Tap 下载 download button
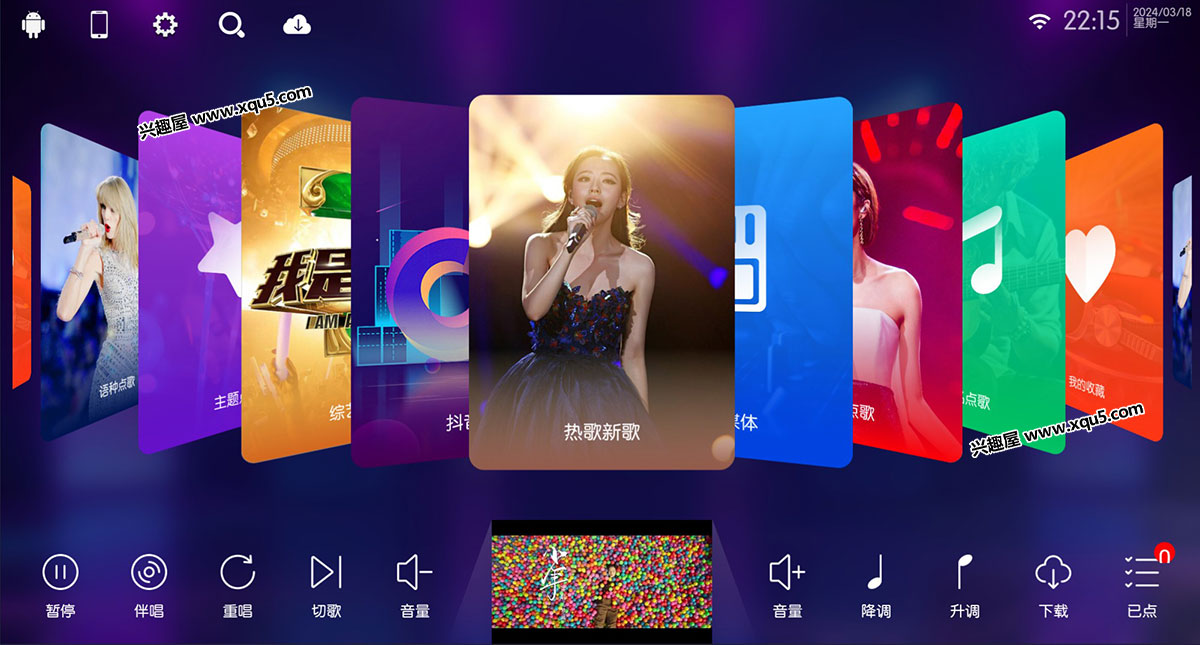Image resolution: width=1200 pixels, height=645 pixels. 1053,584
